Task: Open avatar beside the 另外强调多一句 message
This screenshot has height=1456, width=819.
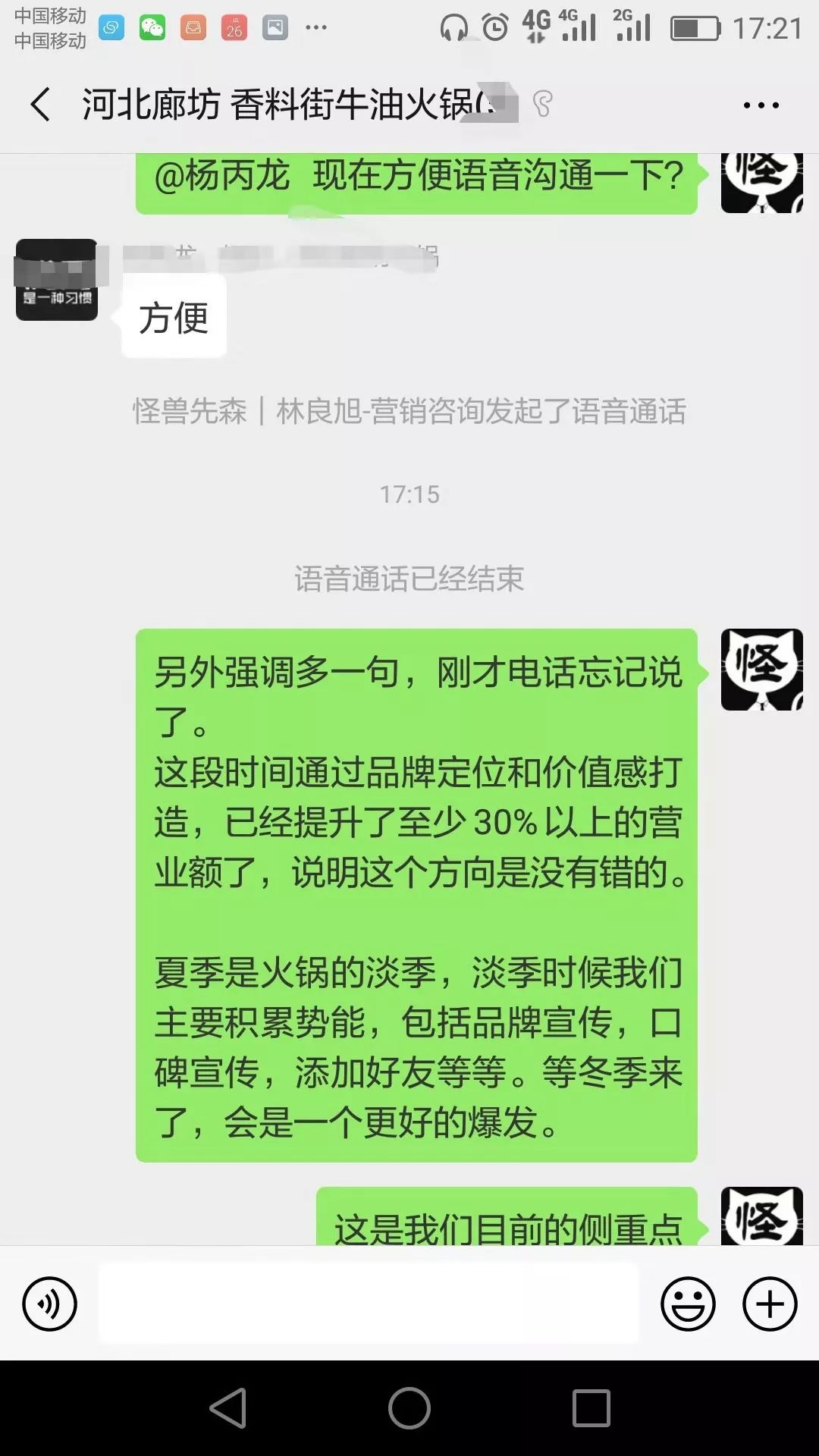Action: (x=761, y=670)
